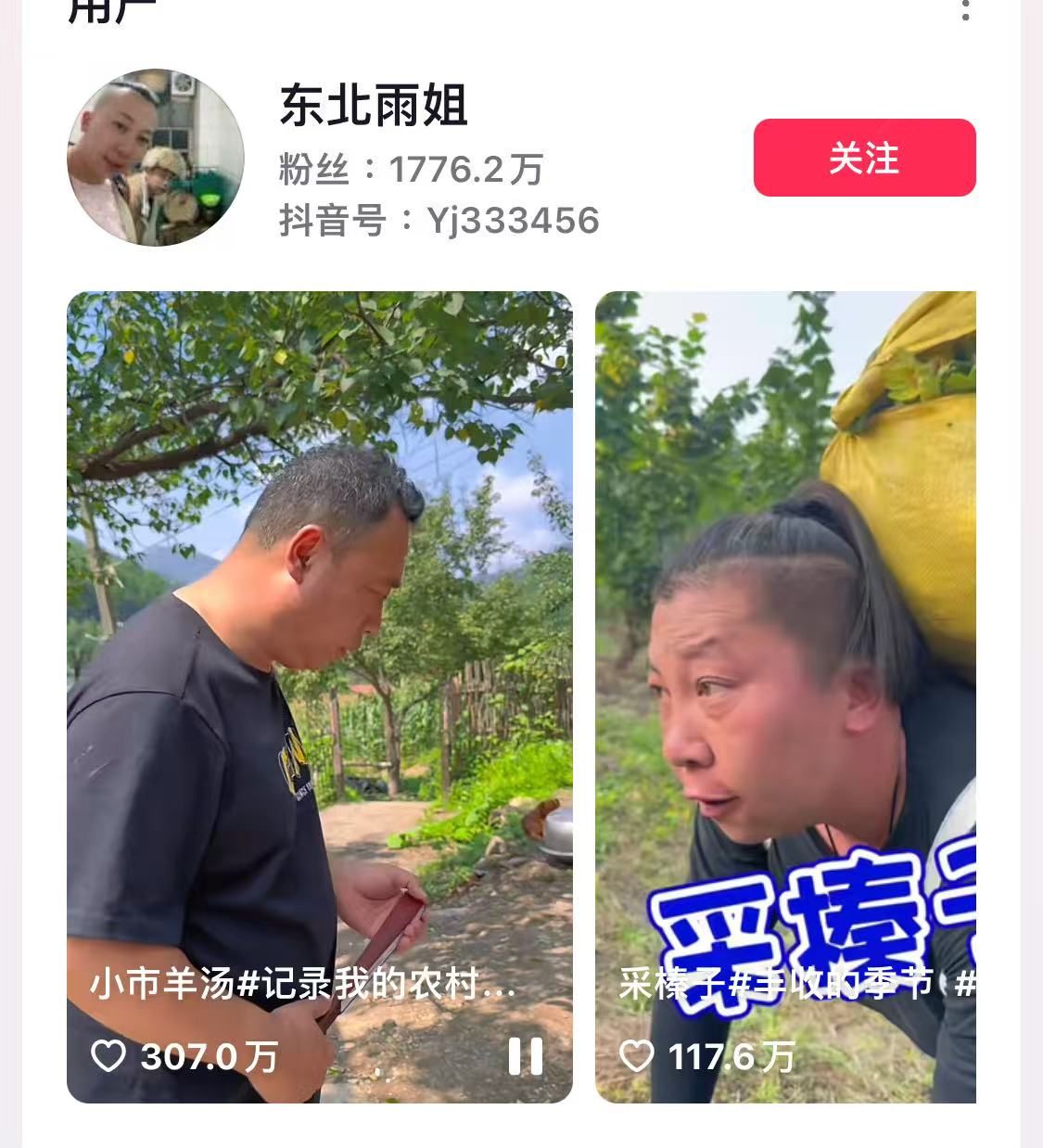Tap the Douyin ID Yj333456
The width and height of the screenshot is (1043, 1148).
(515, 221)
